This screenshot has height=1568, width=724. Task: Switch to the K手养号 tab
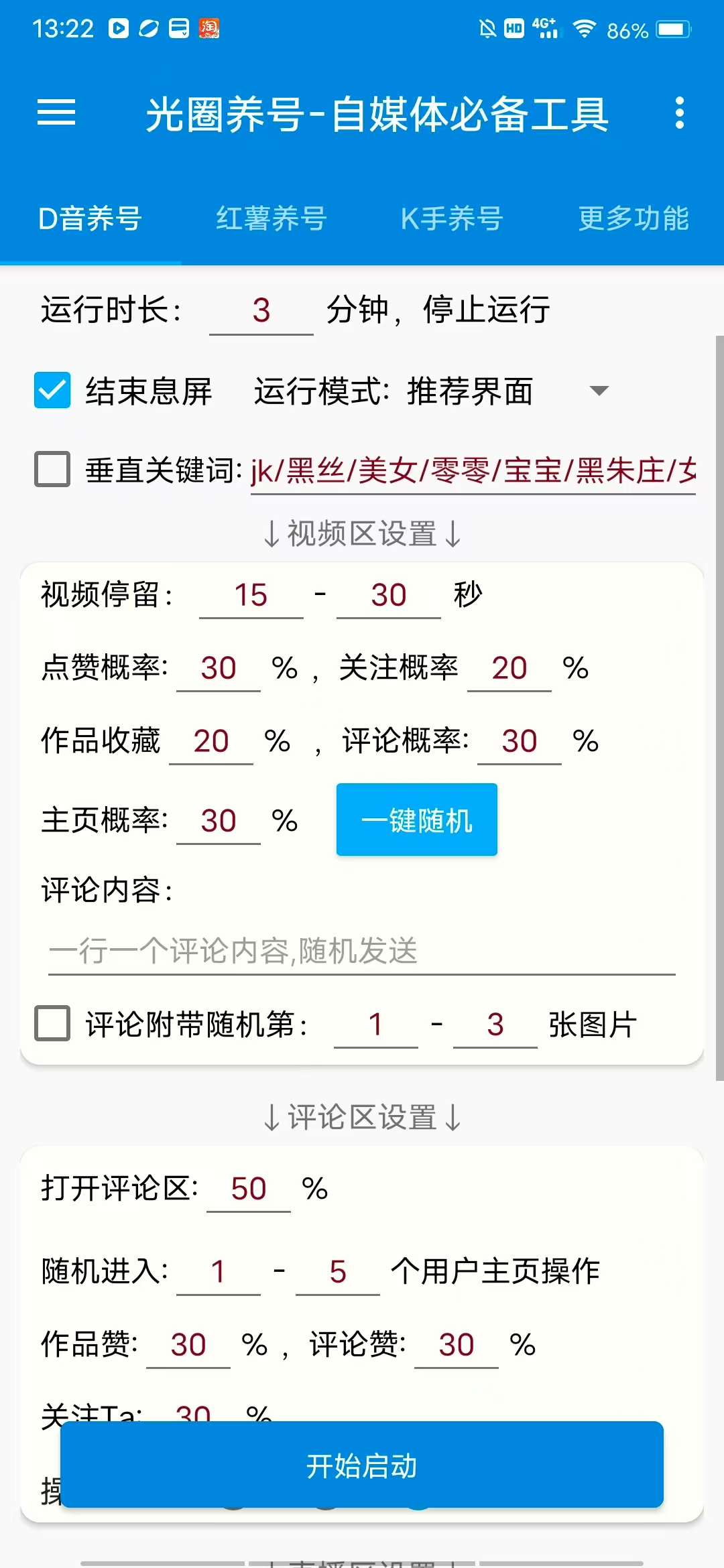452,218
